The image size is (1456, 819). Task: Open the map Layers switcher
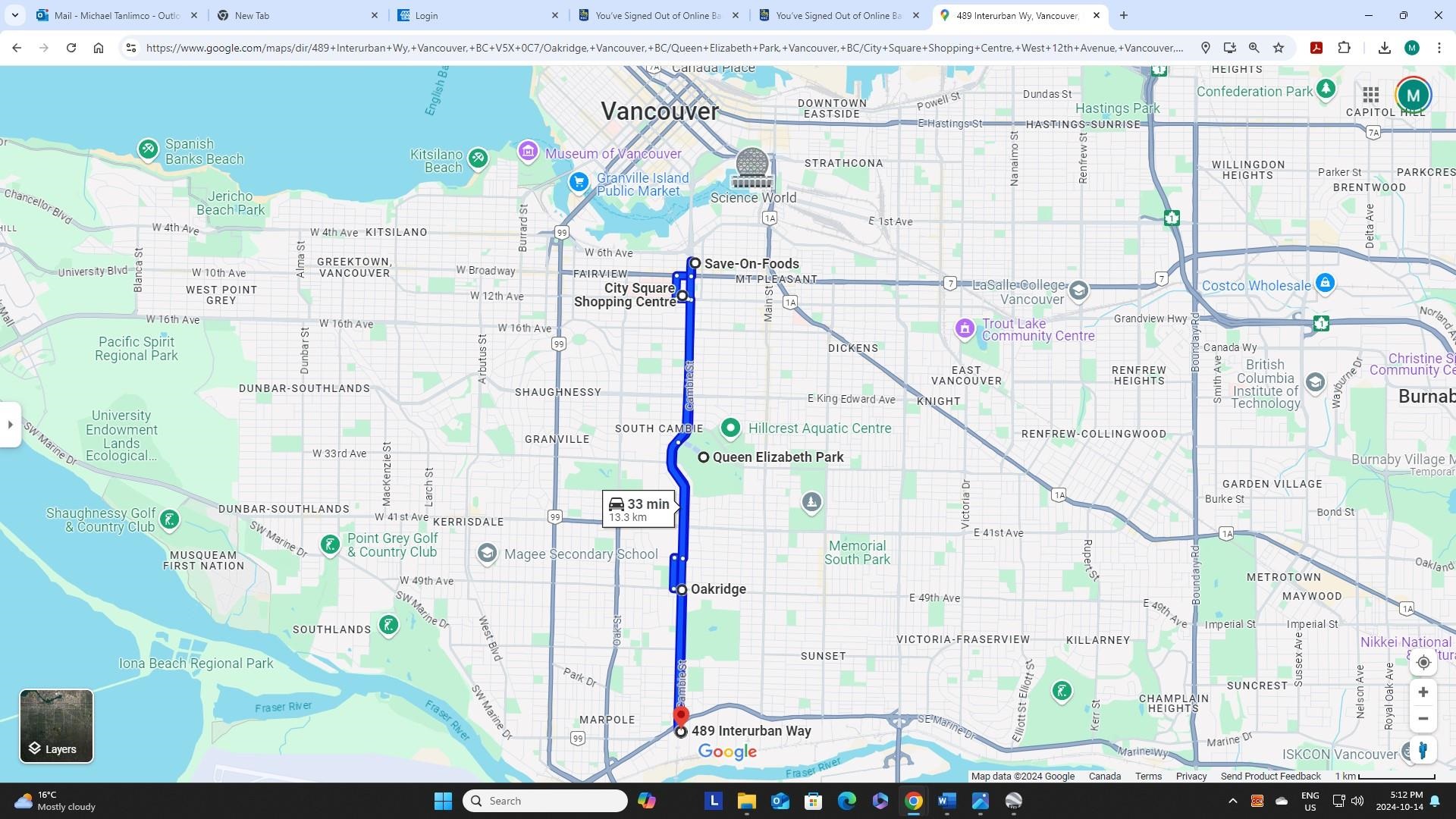56,726
